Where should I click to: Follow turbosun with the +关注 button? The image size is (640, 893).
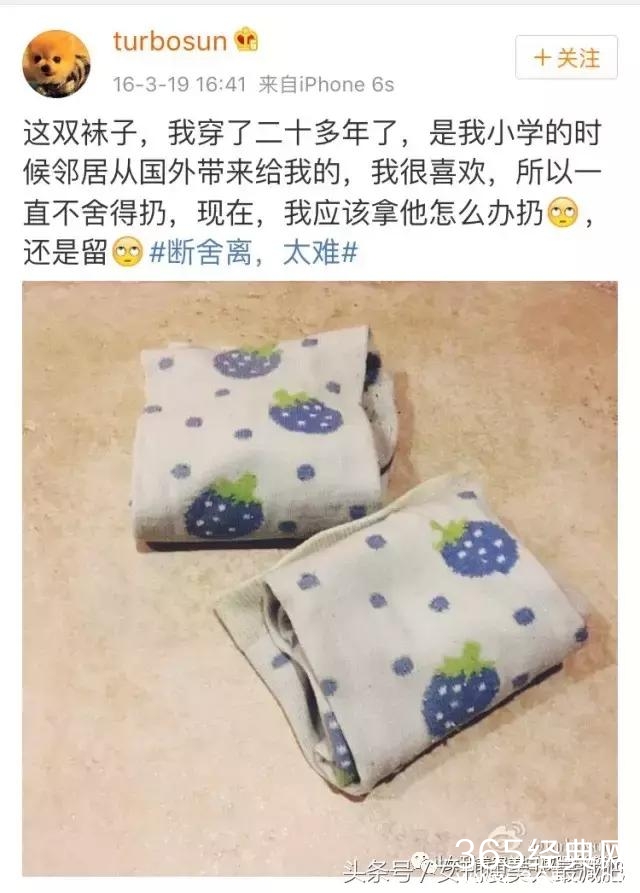566,58
